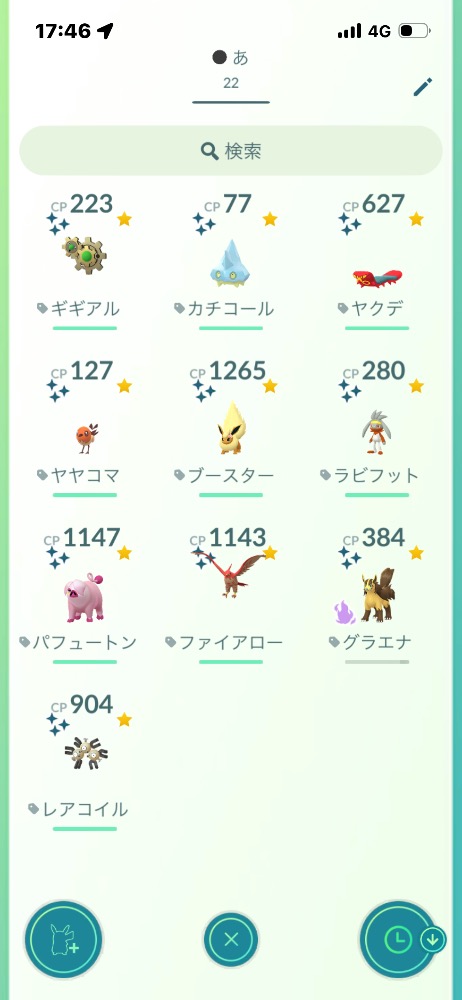The image size is (462, 1000).
Task: Open ブースター with CP 1265
Action: [231, 427]
